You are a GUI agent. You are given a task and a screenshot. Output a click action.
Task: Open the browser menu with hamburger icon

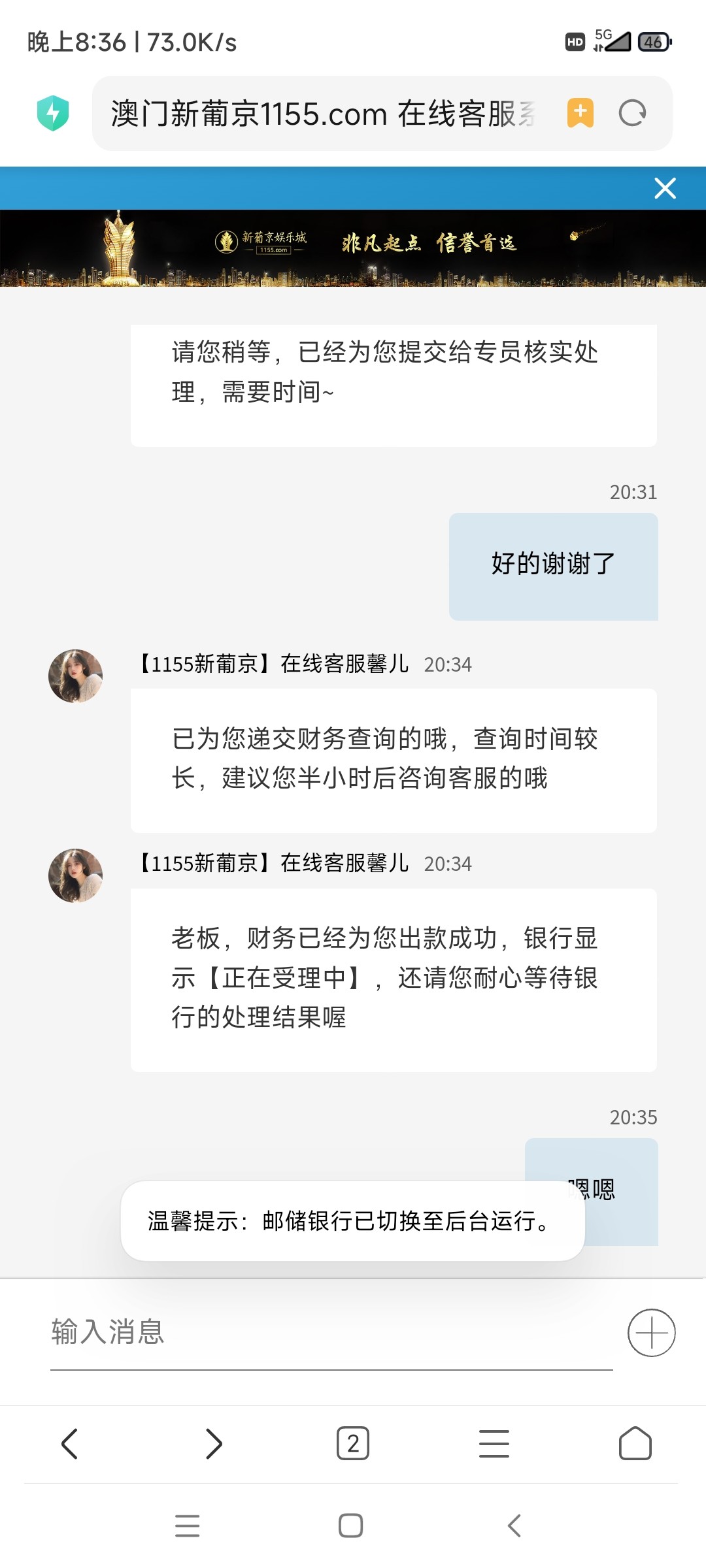coord(494,1445)
